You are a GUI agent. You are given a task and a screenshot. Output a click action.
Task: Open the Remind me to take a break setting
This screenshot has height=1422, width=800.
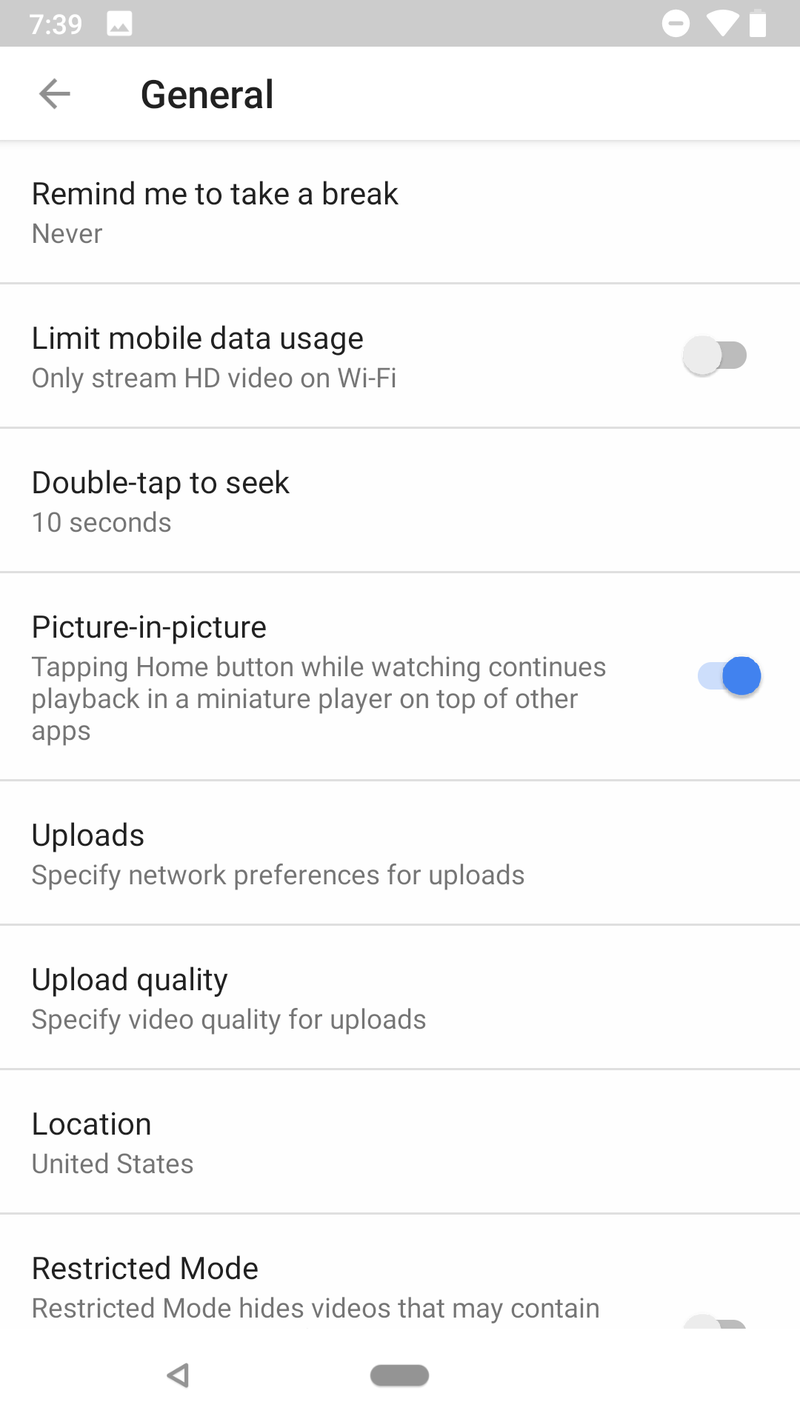coord(215,211)
